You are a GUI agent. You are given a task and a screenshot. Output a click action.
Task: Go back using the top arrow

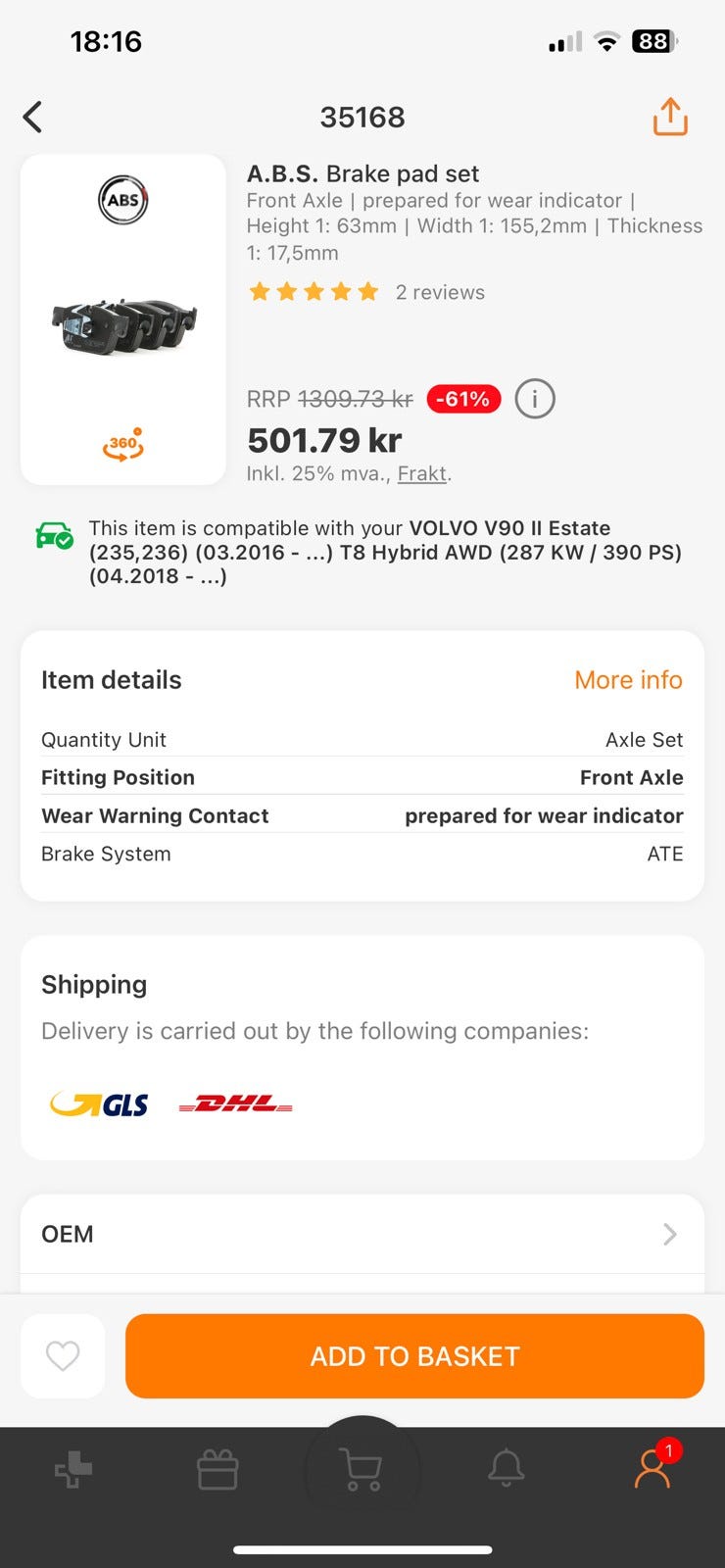click(x=33, y=118)
